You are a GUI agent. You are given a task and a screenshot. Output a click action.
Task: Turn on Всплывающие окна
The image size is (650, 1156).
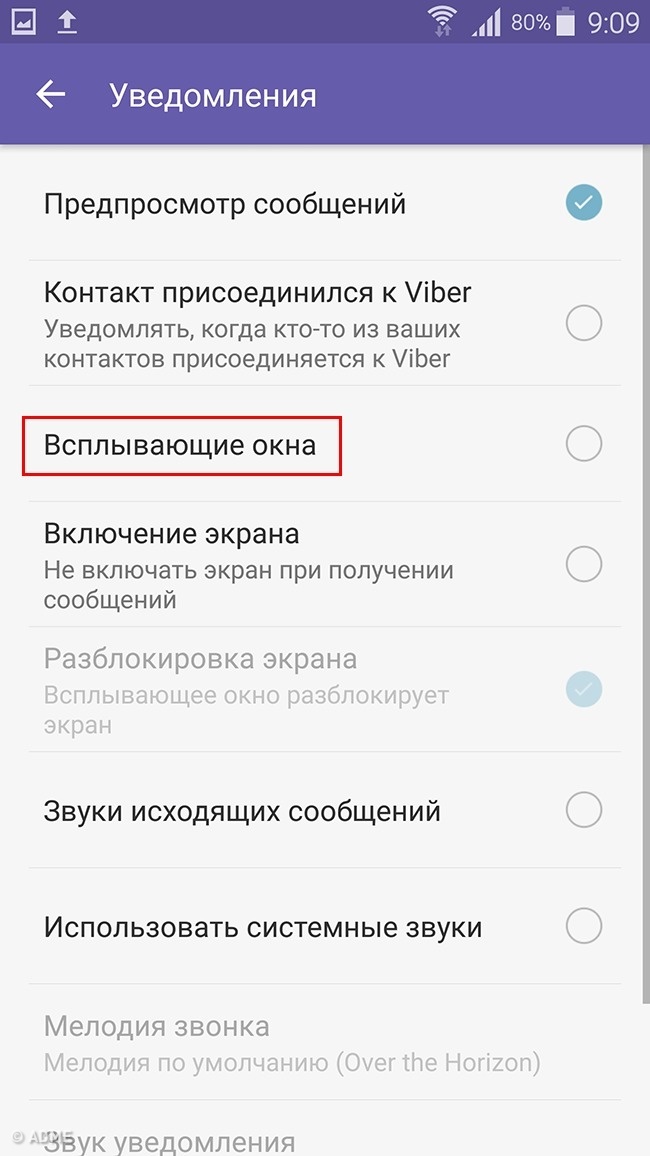[x=584, y=443]
